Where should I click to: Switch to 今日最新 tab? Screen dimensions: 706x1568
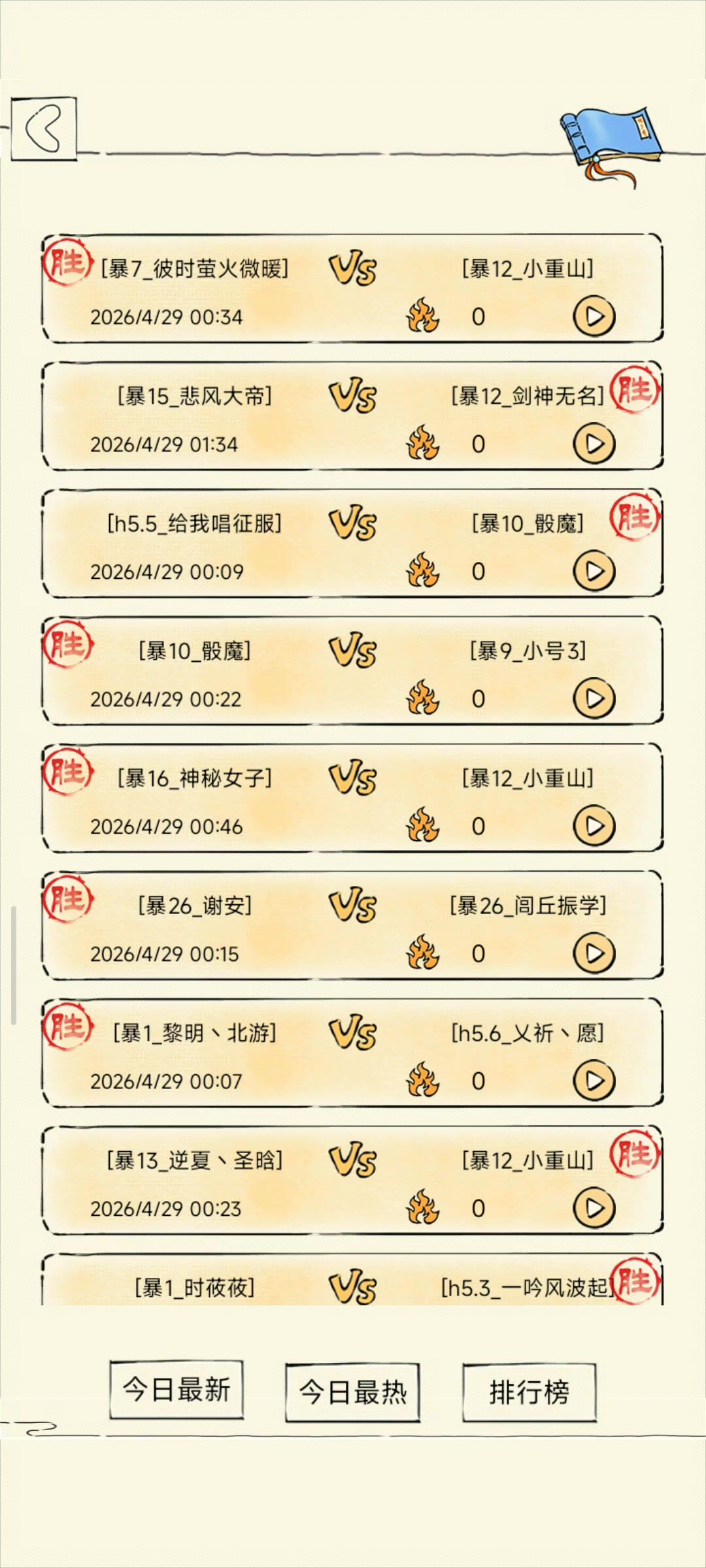pyautogui.click(x=176, y=1390)
